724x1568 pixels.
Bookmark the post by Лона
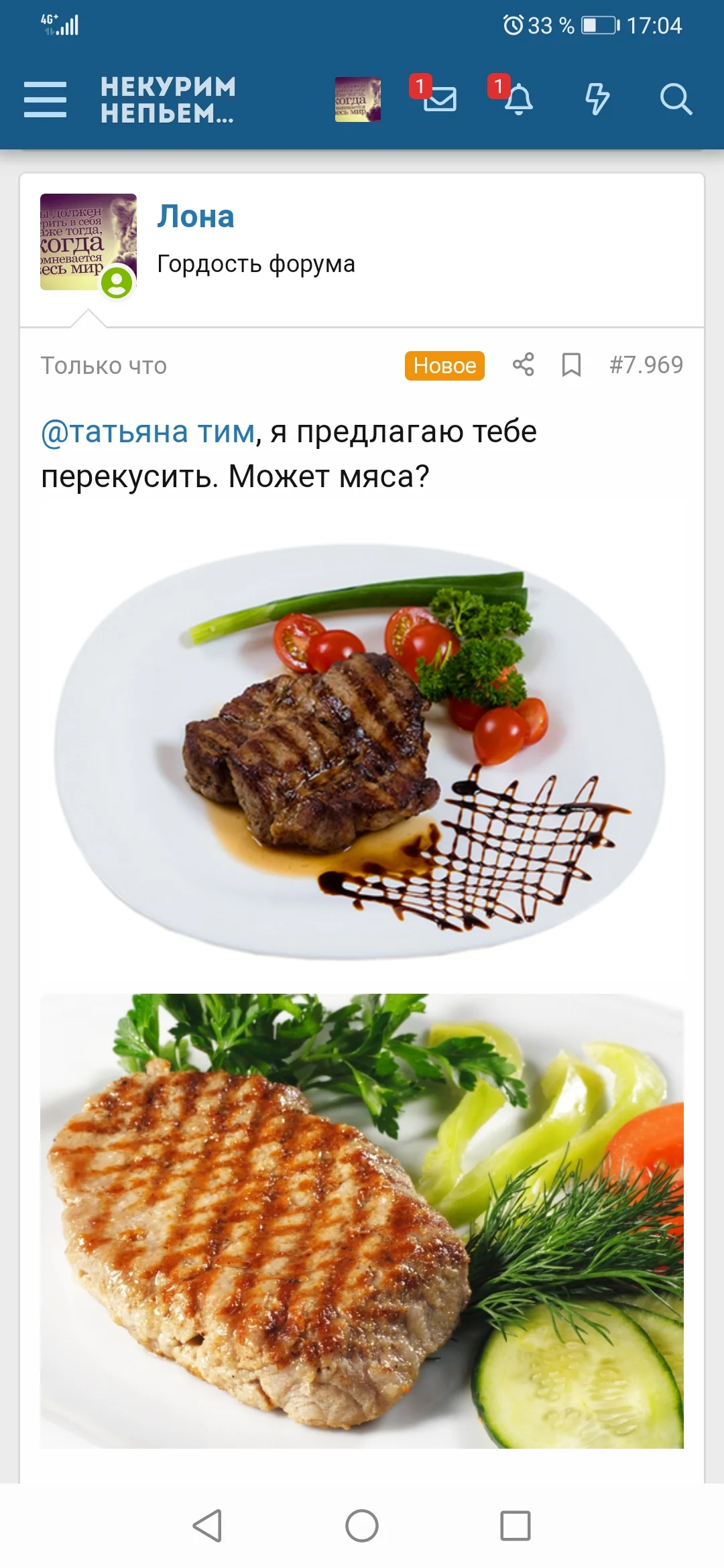pyautogui.click(x=570, y=365)
